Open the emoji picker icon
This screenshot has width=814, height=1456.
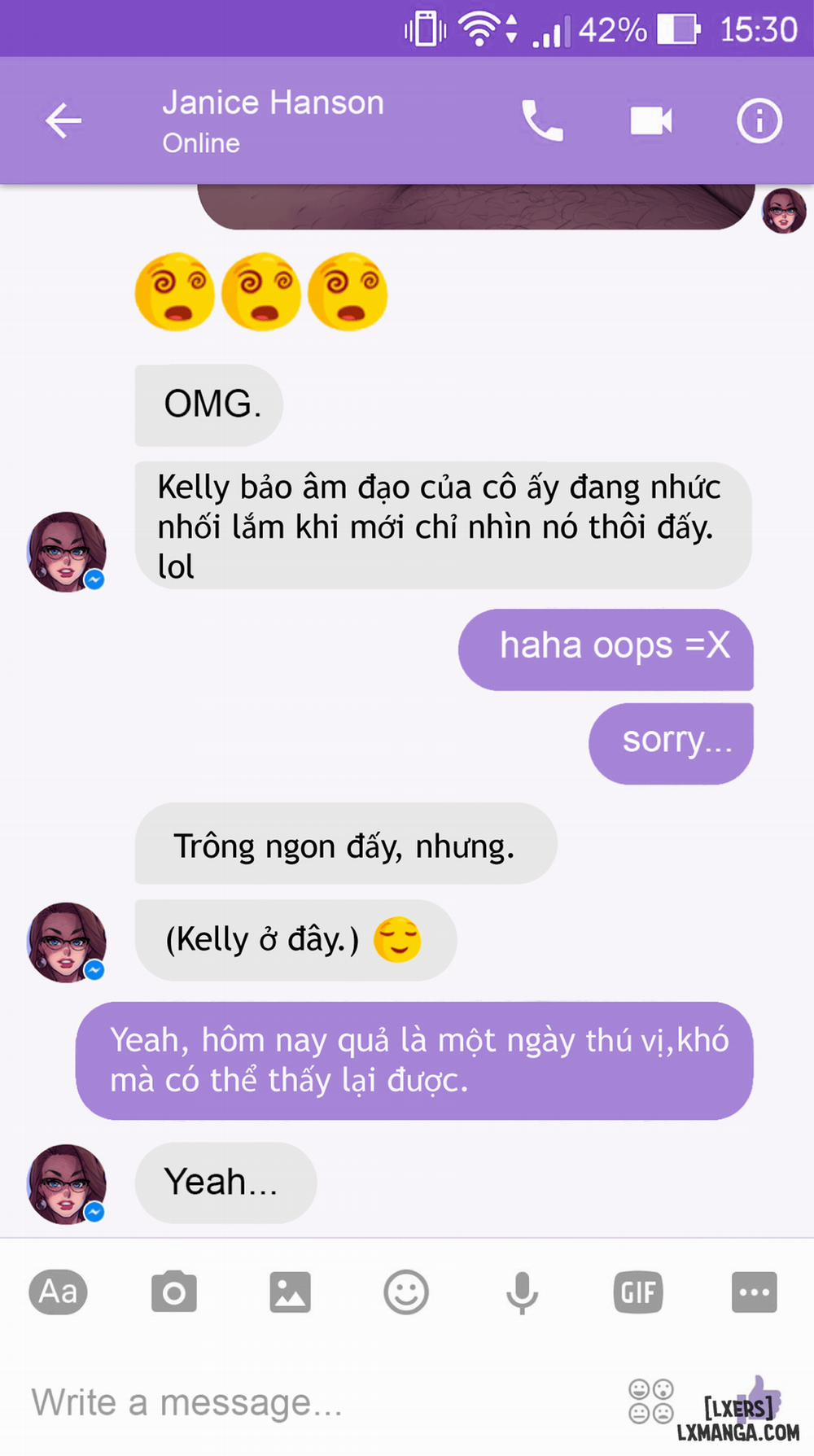(407, 1292)
